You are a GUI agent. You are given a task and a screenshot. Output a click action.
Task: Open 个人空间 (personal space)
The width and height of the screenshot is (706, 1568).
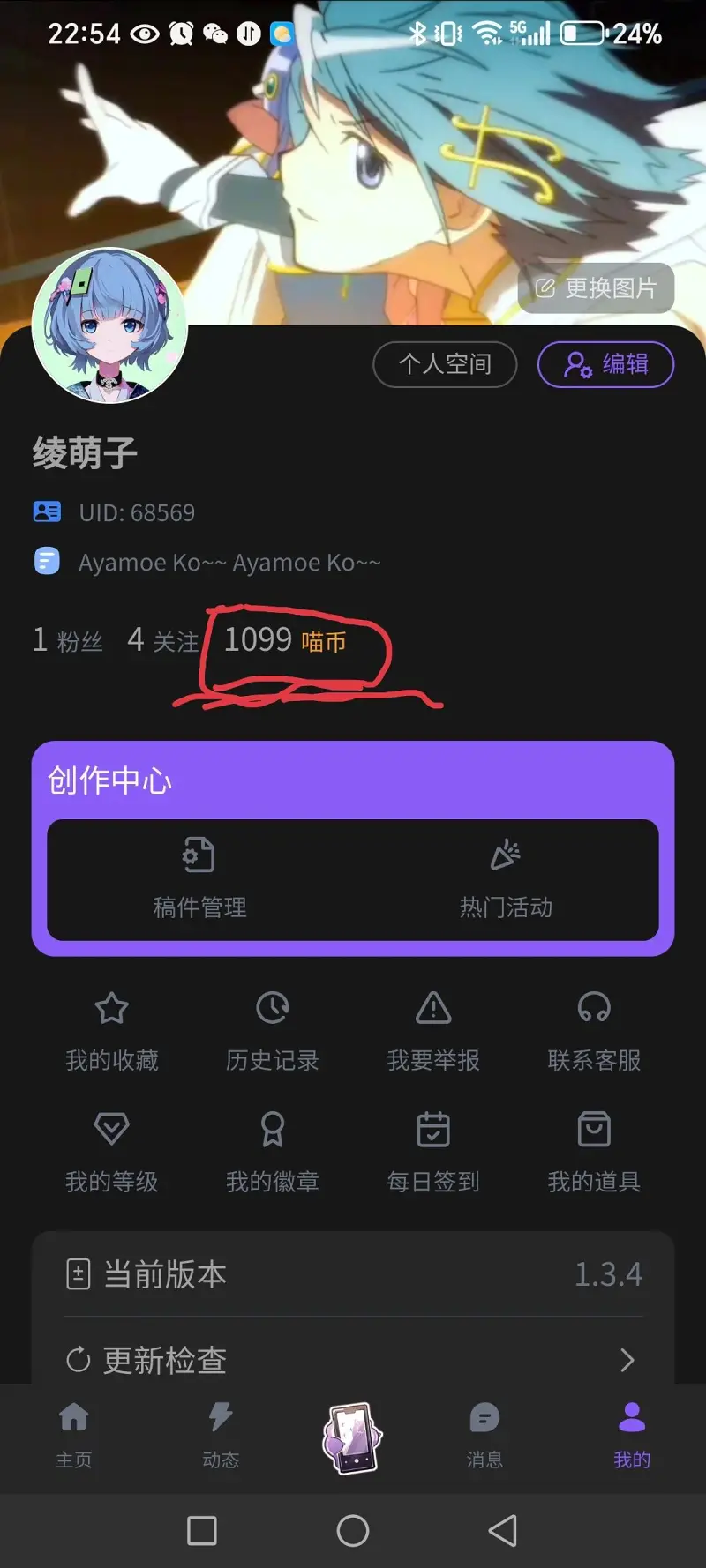(x=445, y=364)
